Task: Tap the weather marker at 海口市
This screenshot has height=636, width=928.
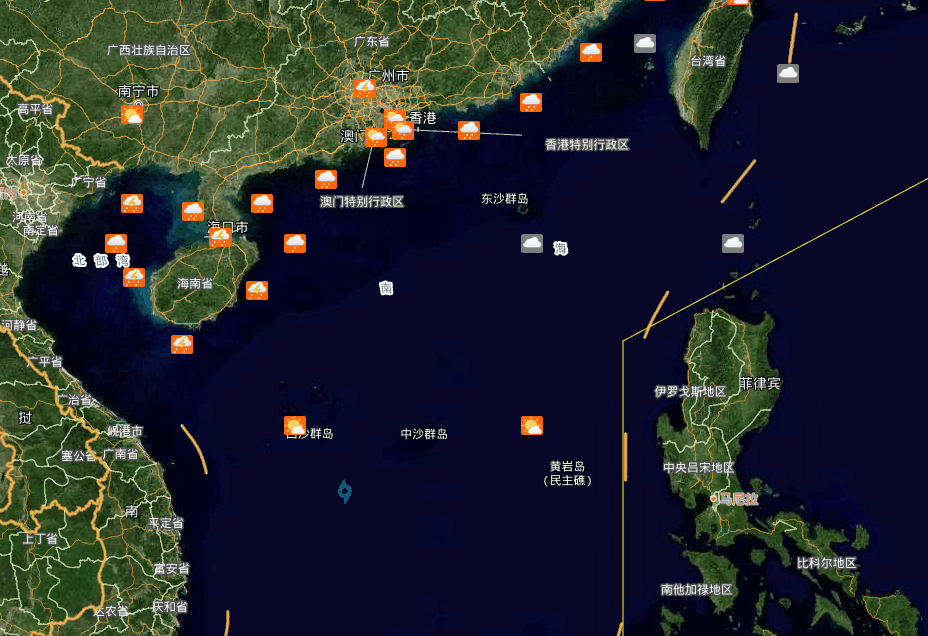Action: [x=221, y=237]
